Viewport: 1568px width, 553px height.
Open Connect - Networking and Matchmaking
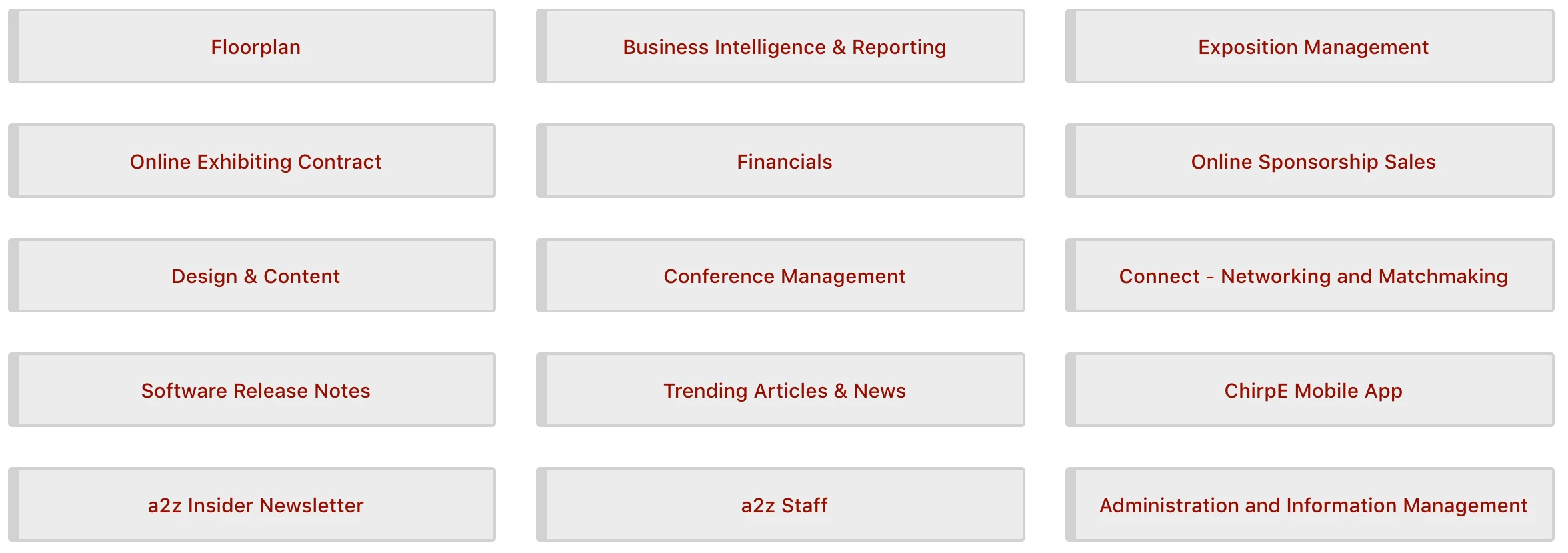pyautogui.click(x=1313, y=276)
